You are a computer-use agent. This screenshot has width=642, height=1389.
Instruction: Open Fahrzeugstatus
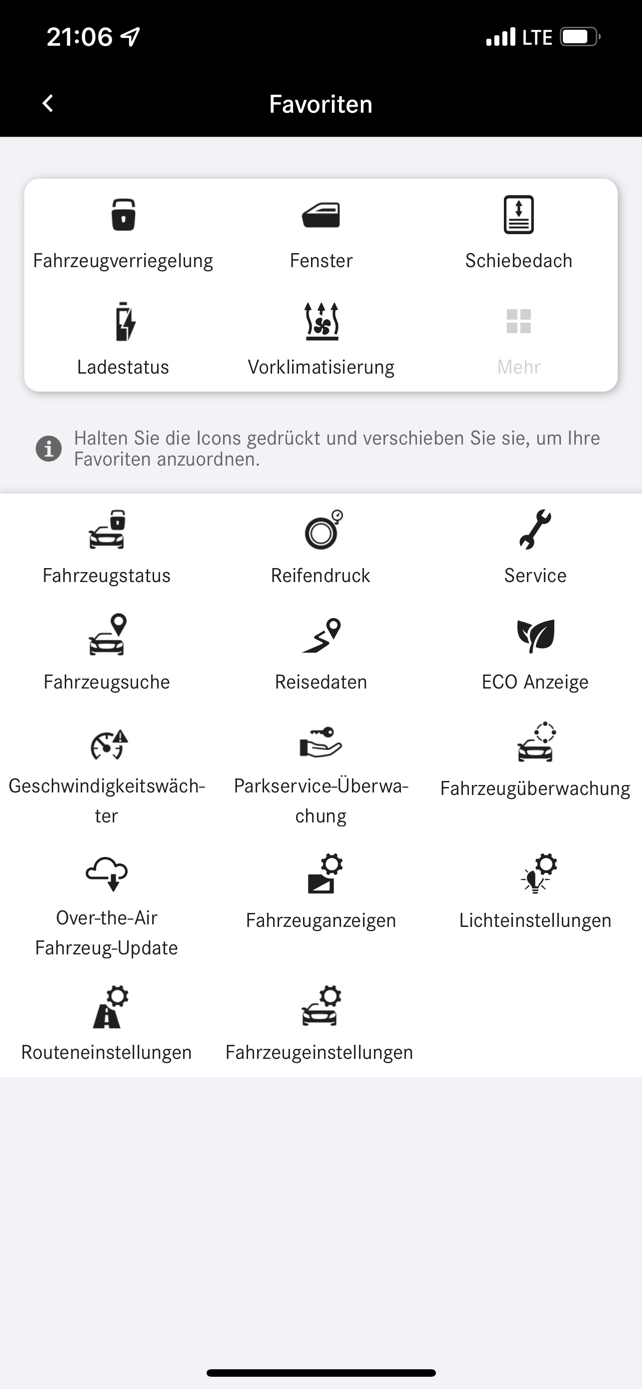coord(107,548)
